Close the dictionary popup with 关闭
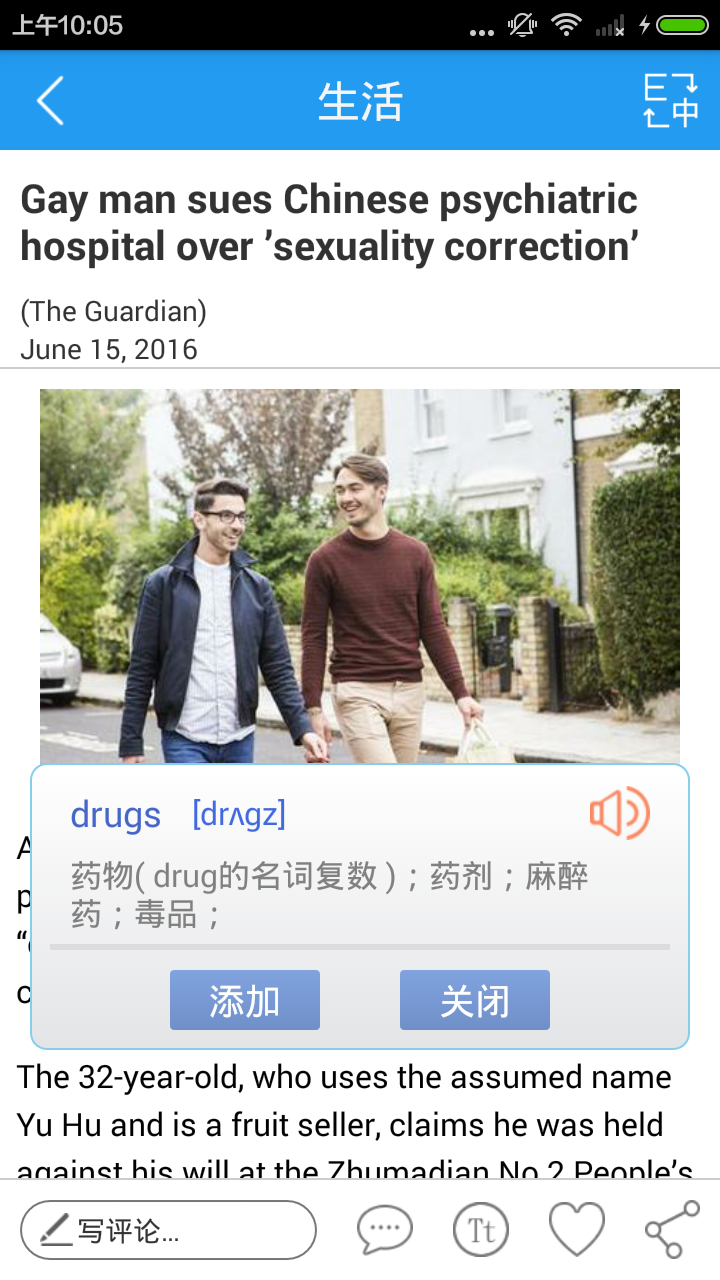This screenshot has width=720, height=1280. click(475, 1000)
